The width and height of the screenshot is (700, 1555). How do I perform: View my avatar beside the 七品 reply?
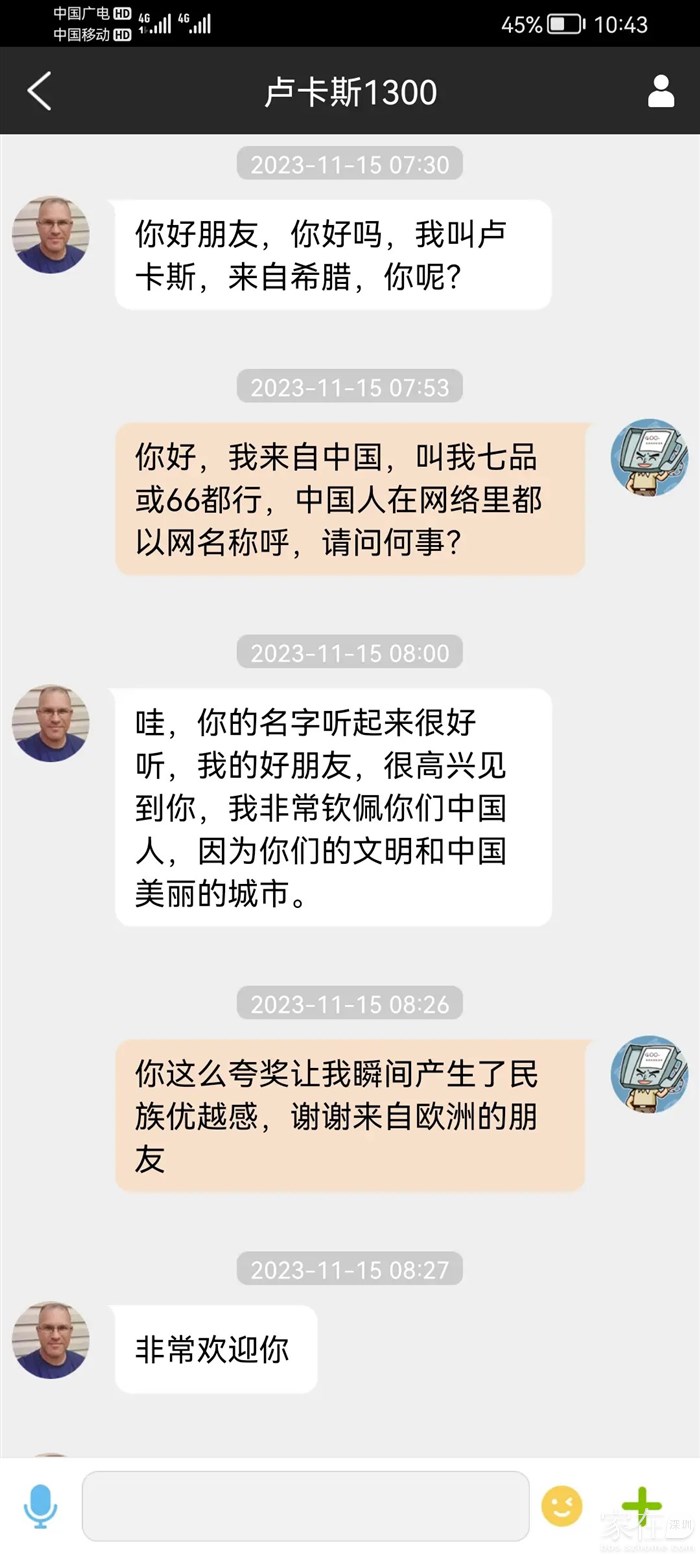(649, 457)
